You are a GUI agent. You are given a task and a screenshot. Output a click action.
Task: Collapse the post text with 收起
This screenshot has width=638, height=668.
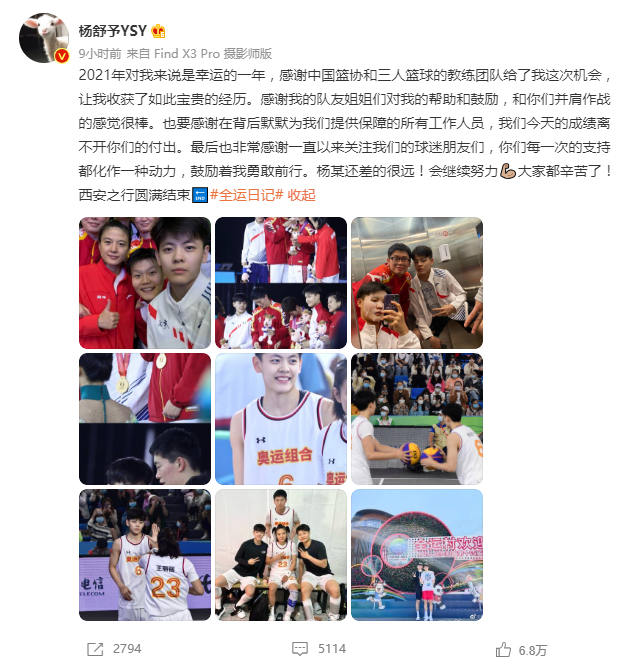pyautogui.click(x=301, y=194)
